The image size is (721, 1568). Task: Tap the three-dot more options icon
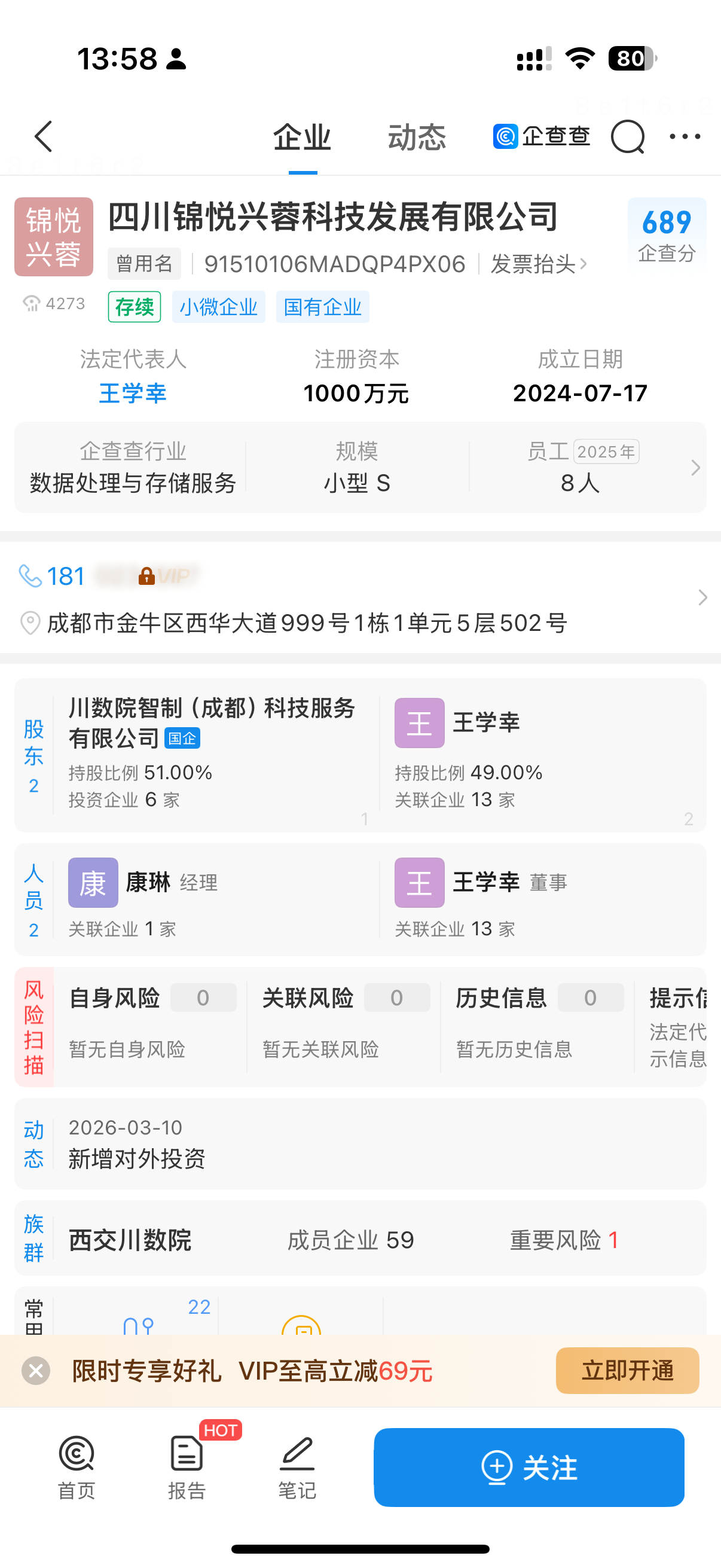(x=684, y=136)
